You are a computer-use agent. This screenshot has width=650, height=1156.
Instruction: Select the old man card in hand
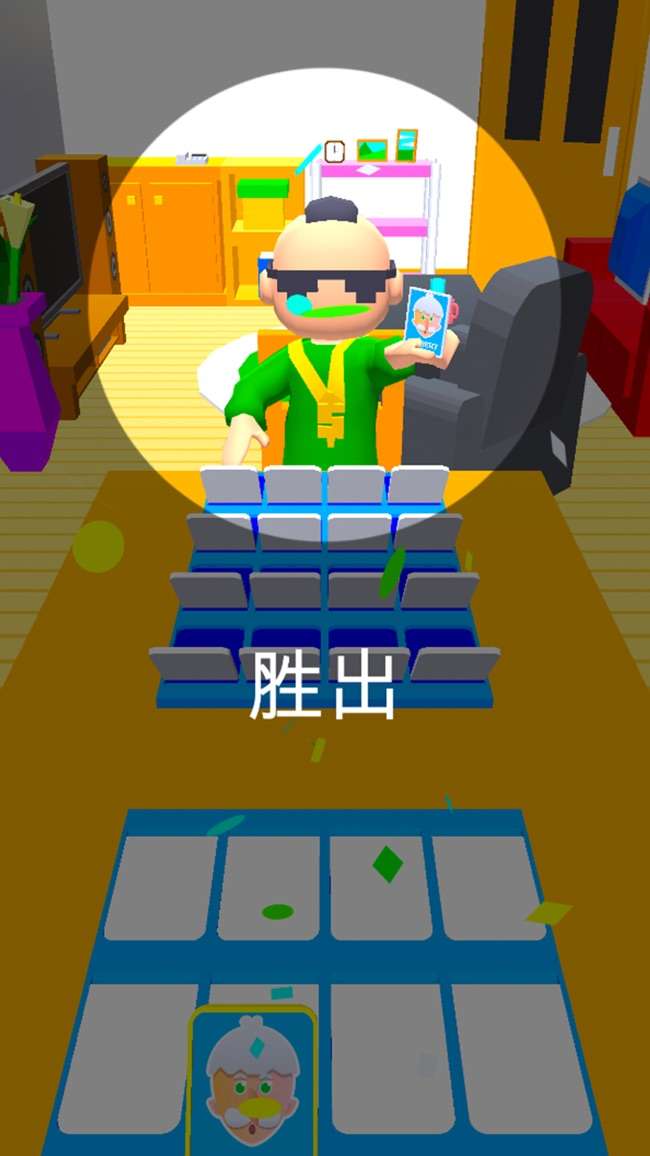click(x=253, y=1085)
